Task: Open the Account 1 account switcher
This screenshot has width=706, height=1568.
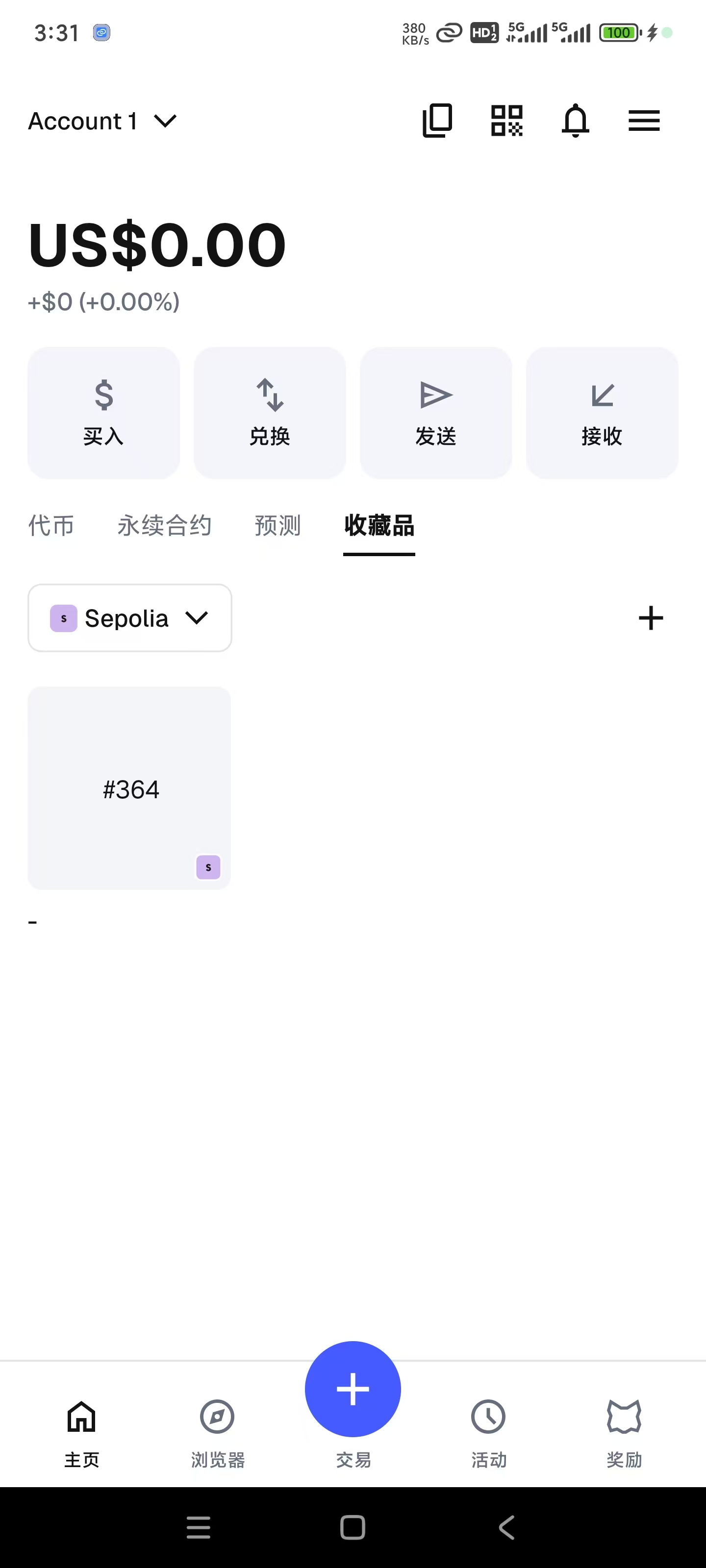Action: coord(102,121)
